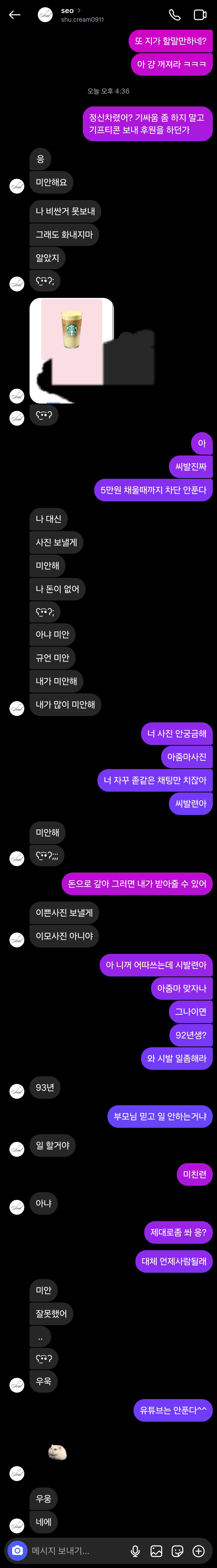Start a voice call with seo
The width and height of the screenshot is (217, 1568).
tap(174, 15)
